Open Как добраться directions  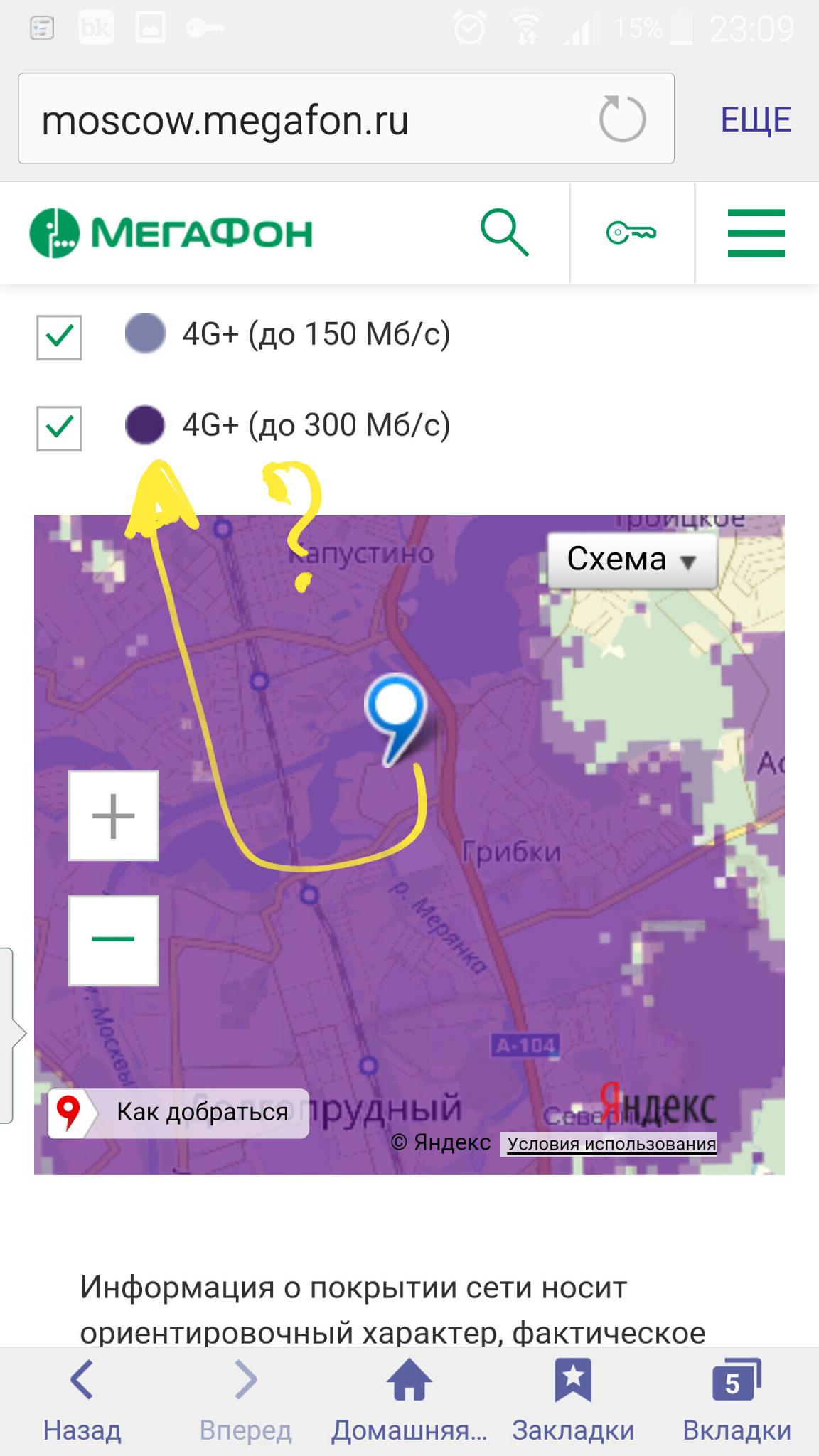[178, 1113]
